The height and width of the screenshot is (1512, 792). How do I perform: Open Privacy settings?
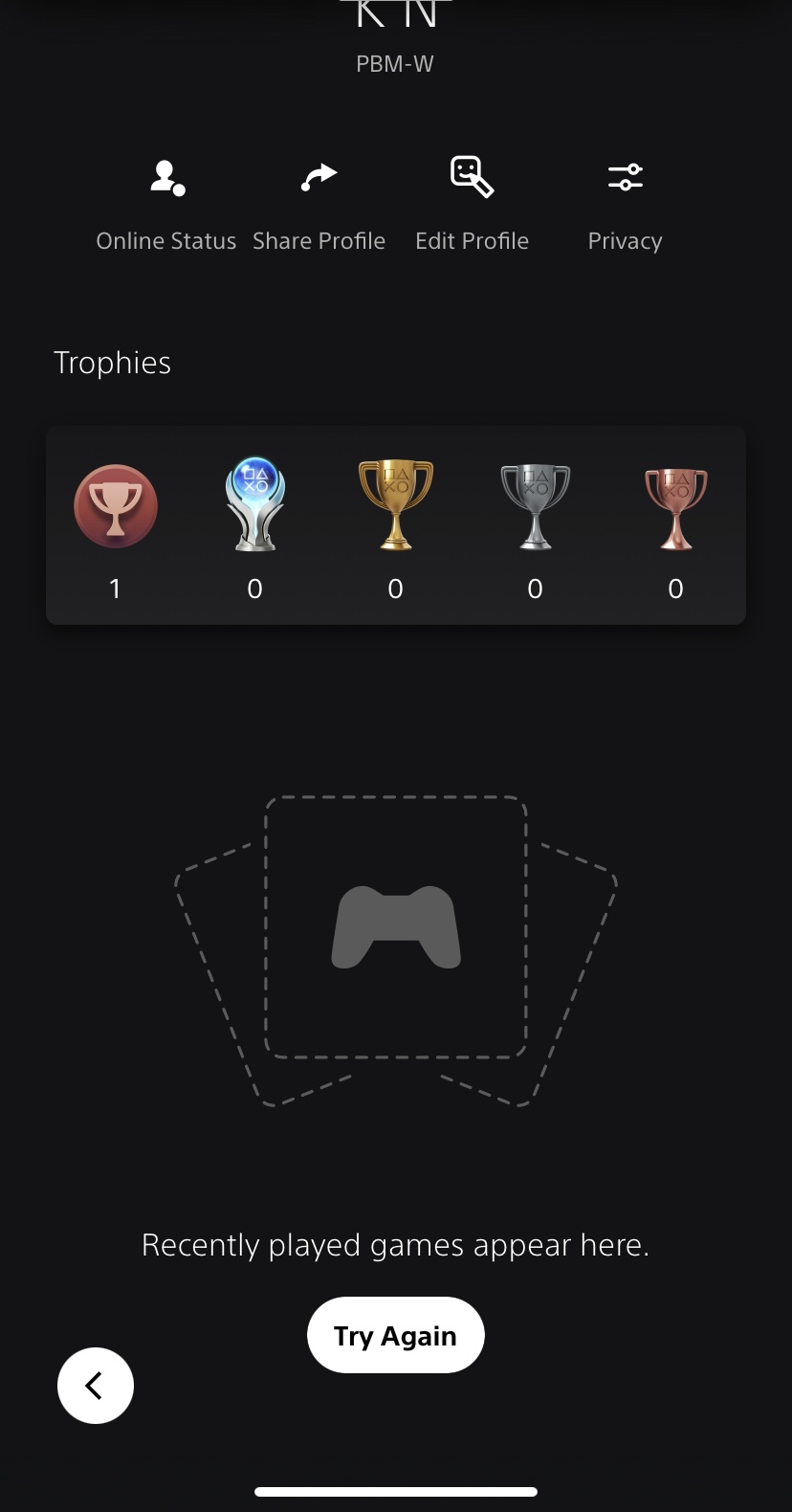point(625,204)
